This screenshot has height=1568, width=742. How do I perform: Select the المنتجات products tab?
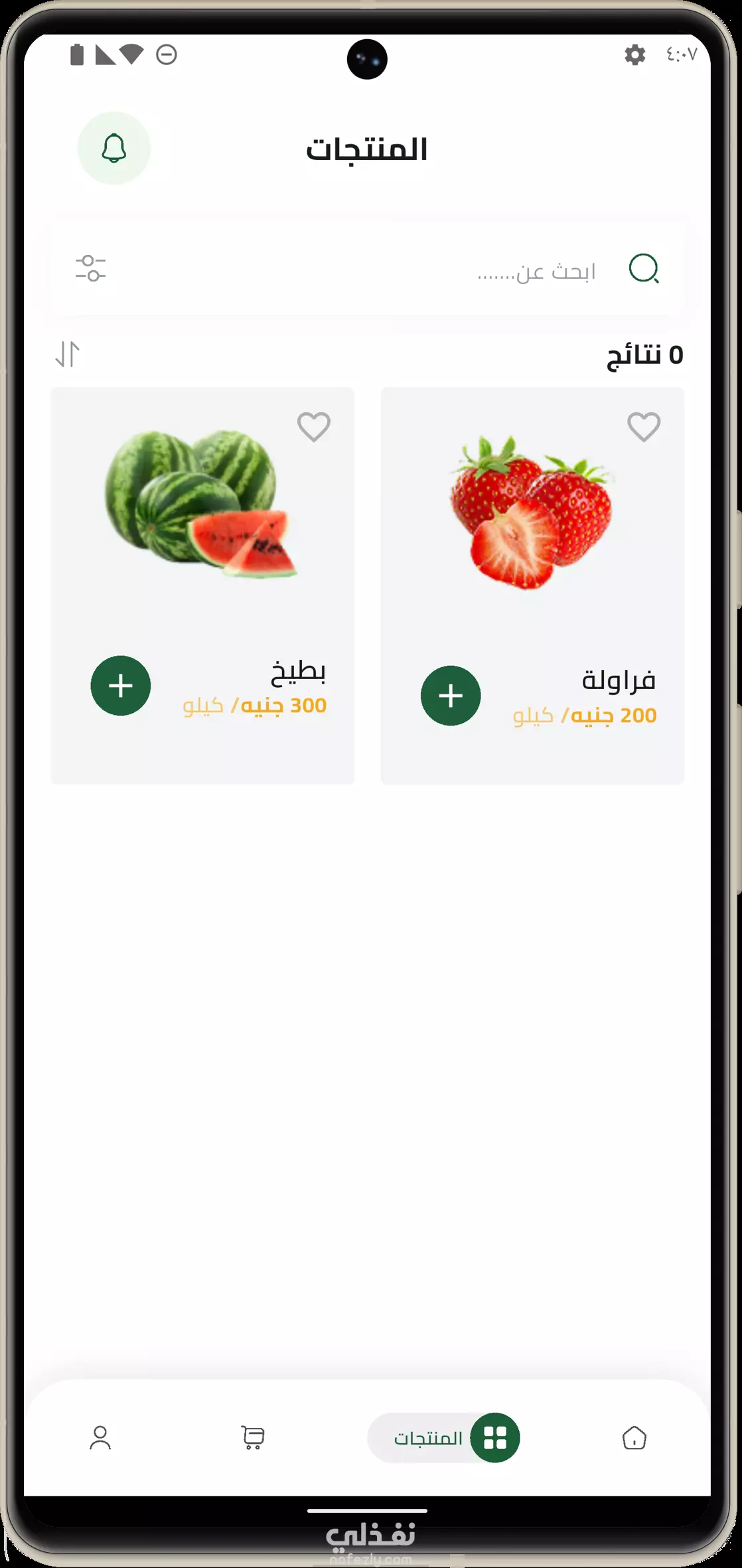click(x=443, y=1438)
